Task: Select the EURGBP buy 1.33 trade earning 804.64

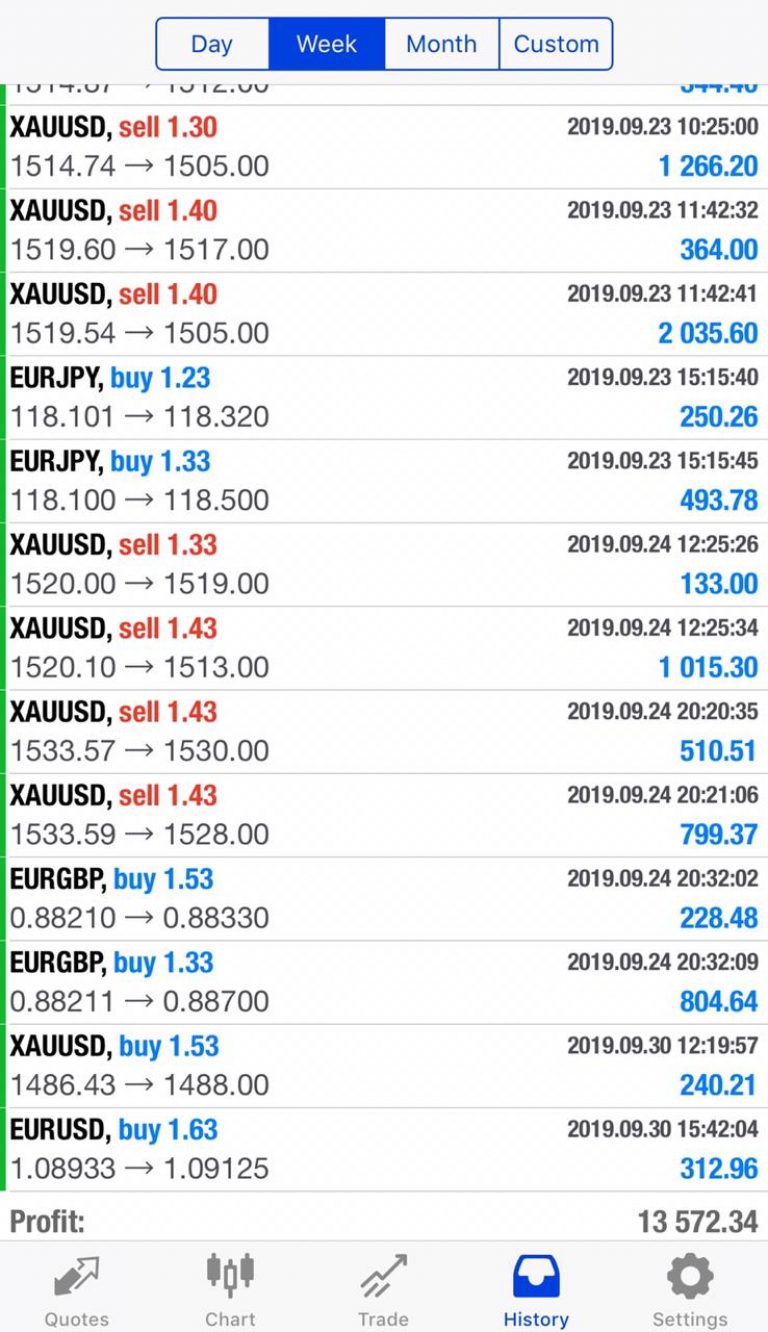Action: point(384,981)
